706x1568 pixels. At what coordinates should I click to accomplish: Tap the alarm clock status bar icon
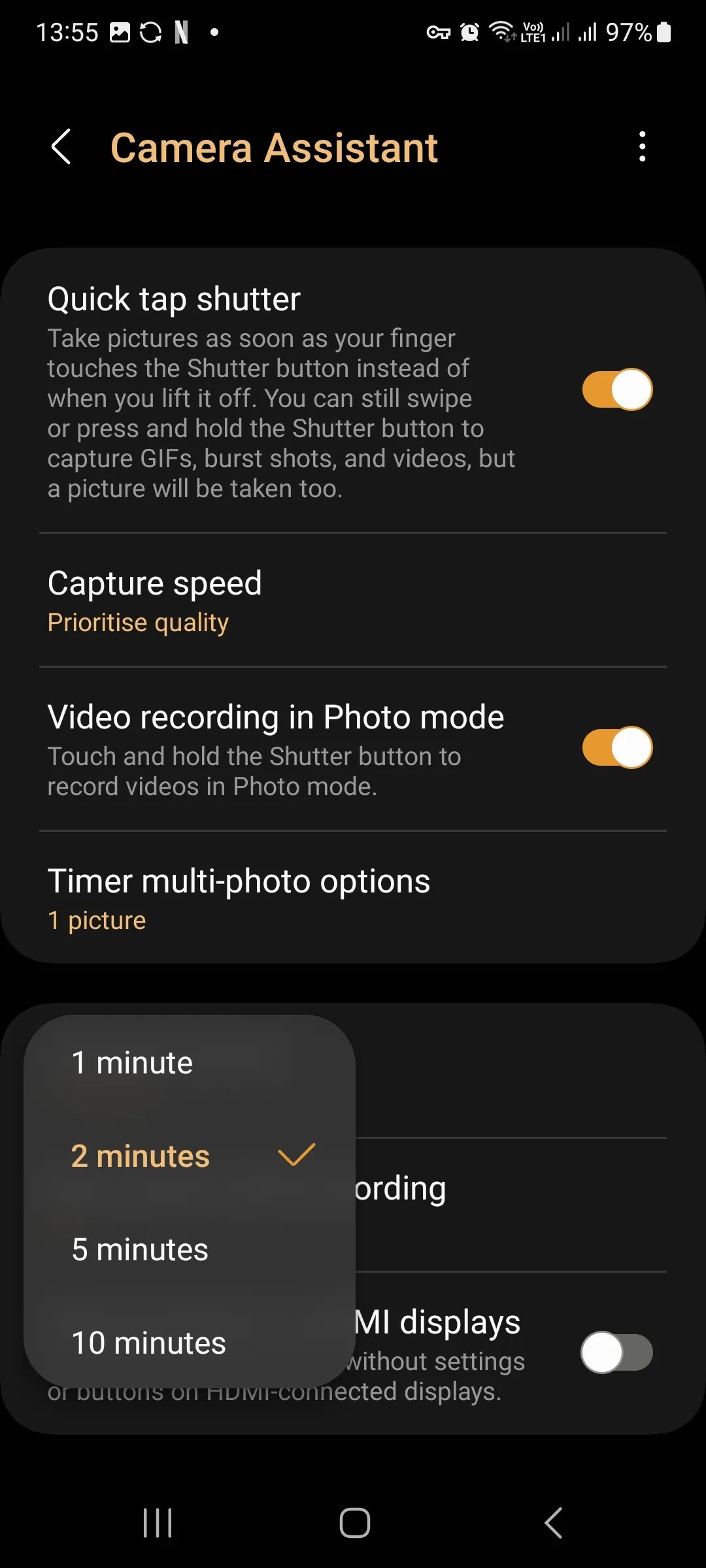(x=469, y=32)
